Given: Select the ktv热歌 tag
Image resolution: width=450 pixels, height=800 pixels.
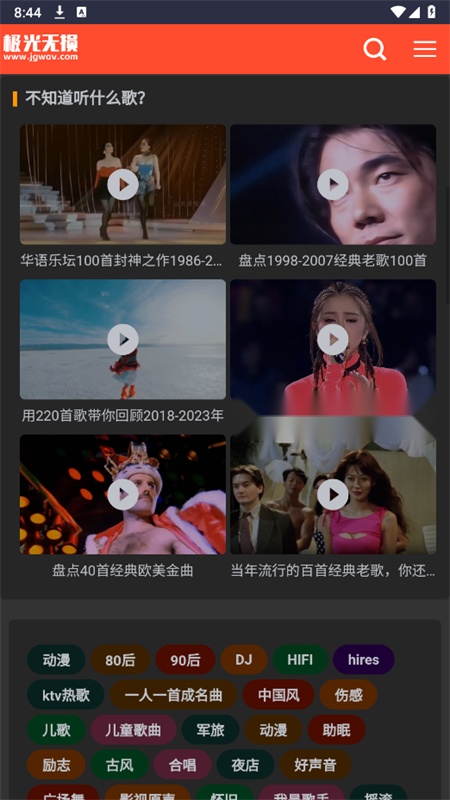Looking at the screenshot, I should [66, 695].
